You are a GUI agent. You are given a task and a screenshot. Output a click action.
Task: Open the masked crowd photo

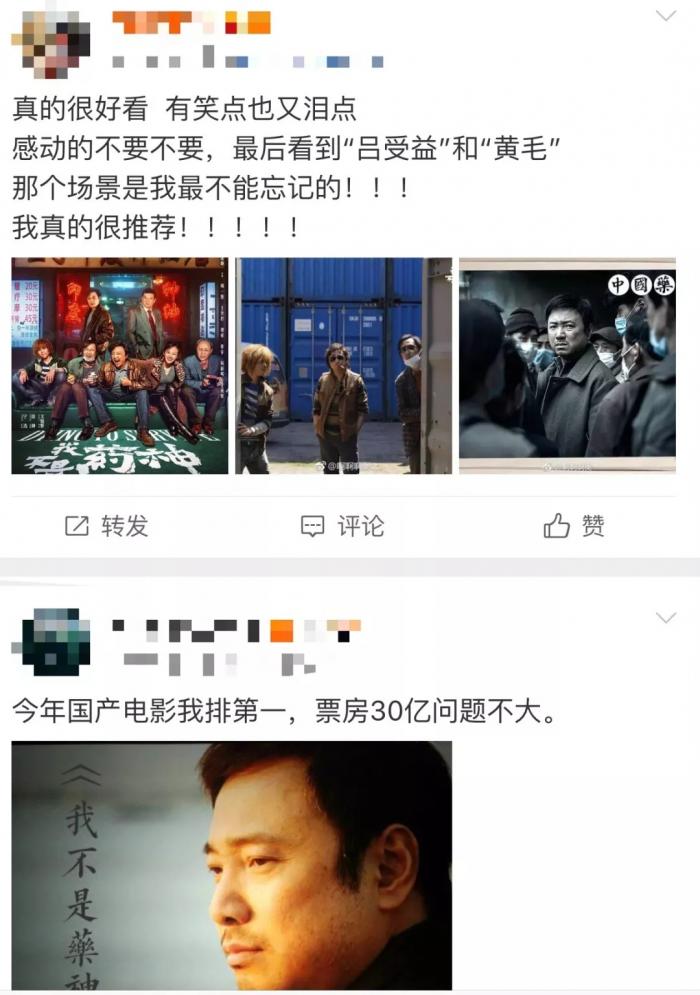pos(566,366)
